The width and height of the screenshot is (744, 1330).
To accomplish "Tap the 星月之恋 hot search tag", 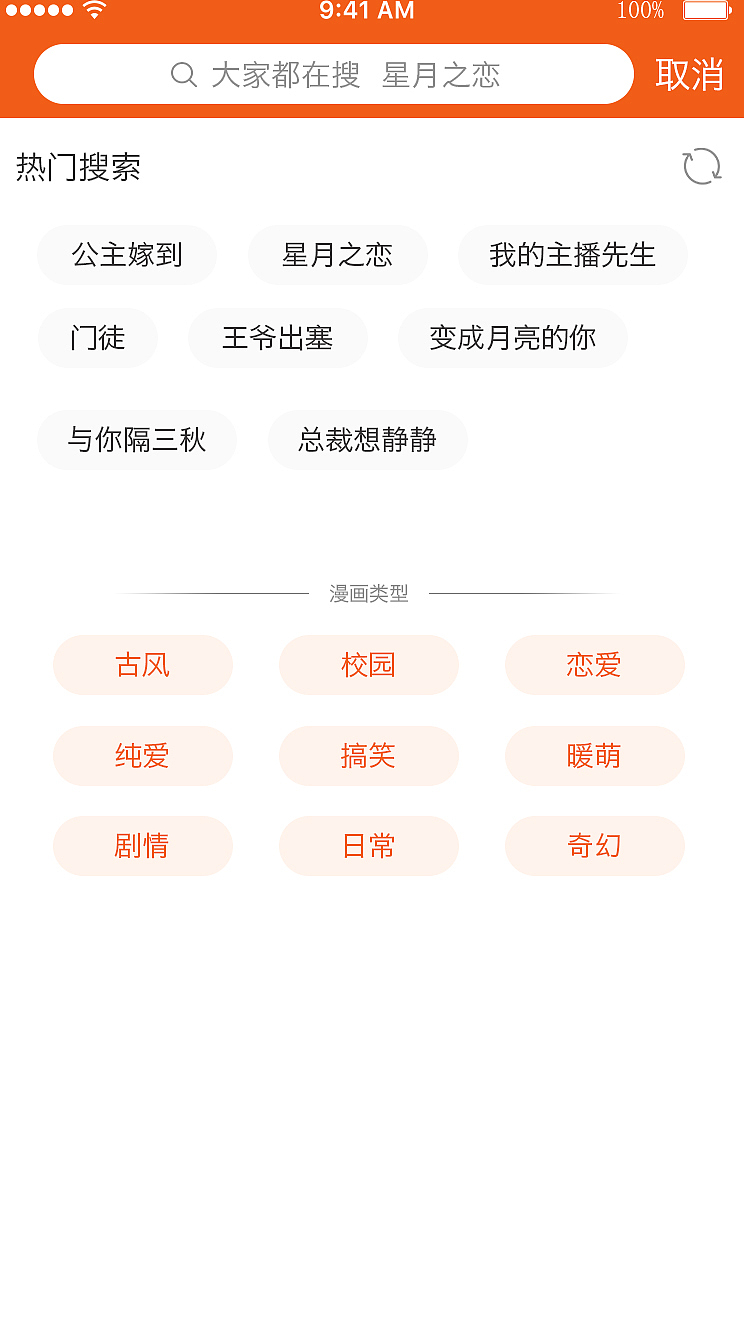I will (x=337, y=255).
